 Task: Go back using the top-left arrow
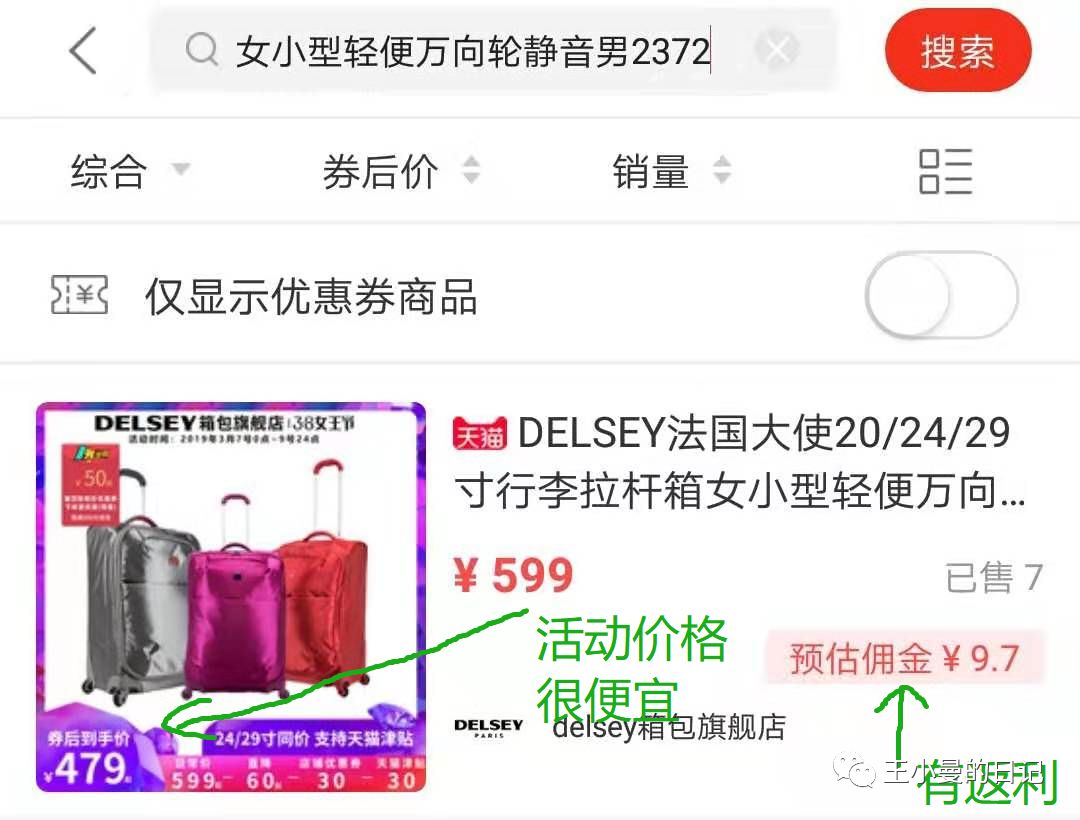[x=83, y=50]
